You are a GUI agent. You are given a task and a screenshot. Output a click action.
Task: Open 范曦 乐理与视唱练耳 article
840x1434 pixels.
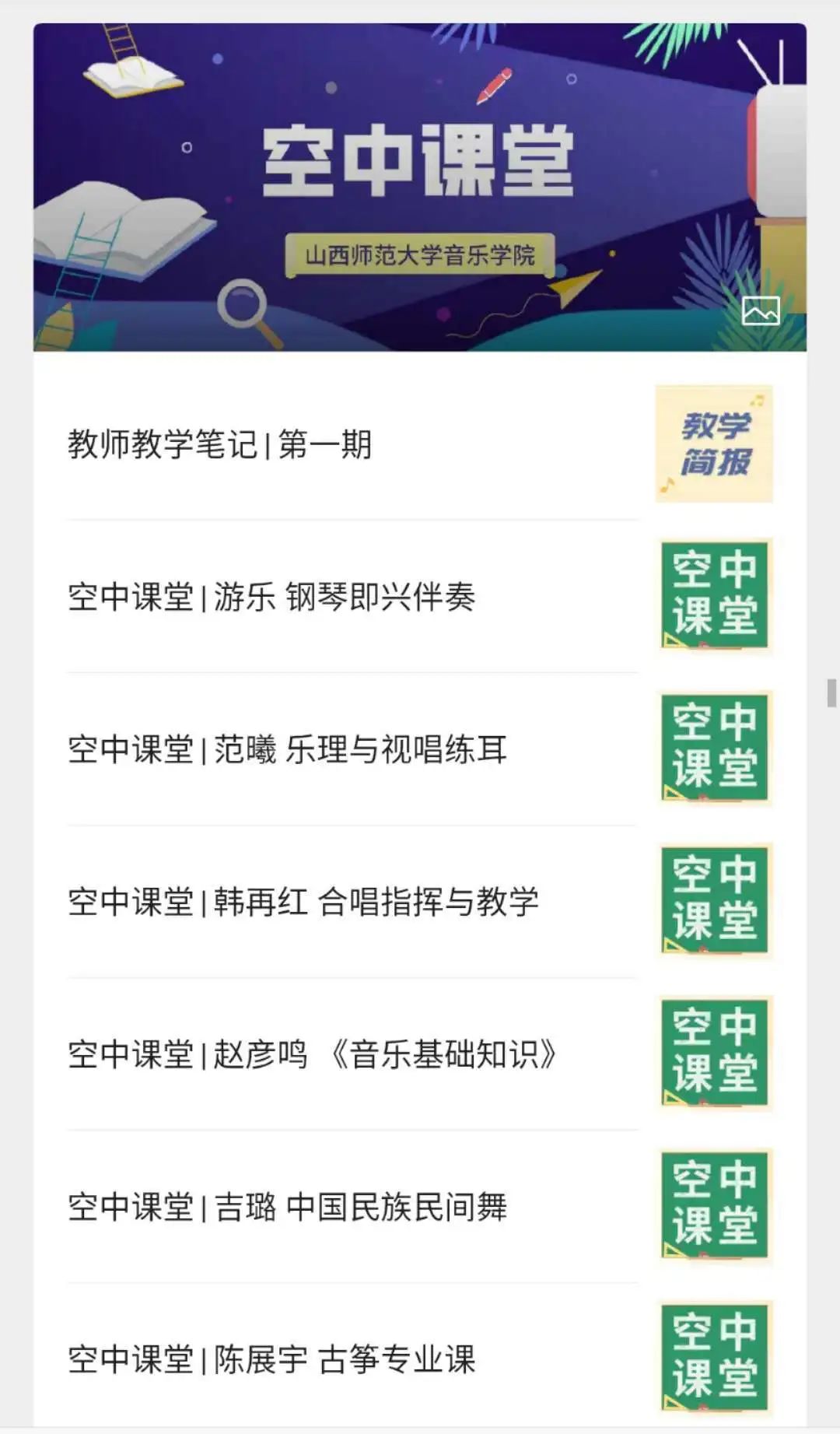pos(287,749)
